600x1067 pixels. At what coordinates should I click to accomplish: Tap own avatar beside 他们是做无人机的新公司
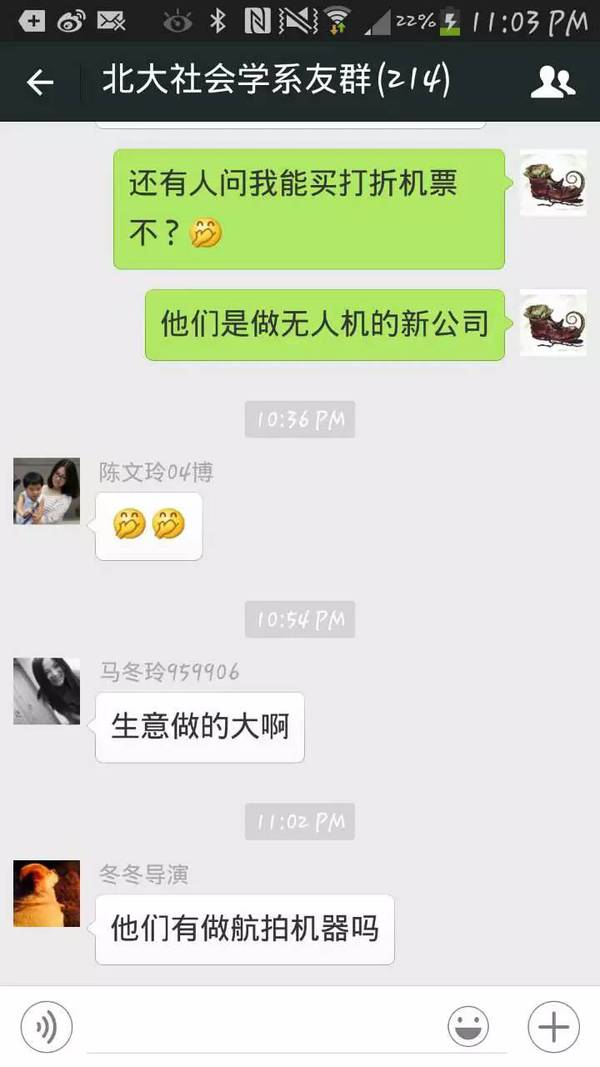(553, 323)
